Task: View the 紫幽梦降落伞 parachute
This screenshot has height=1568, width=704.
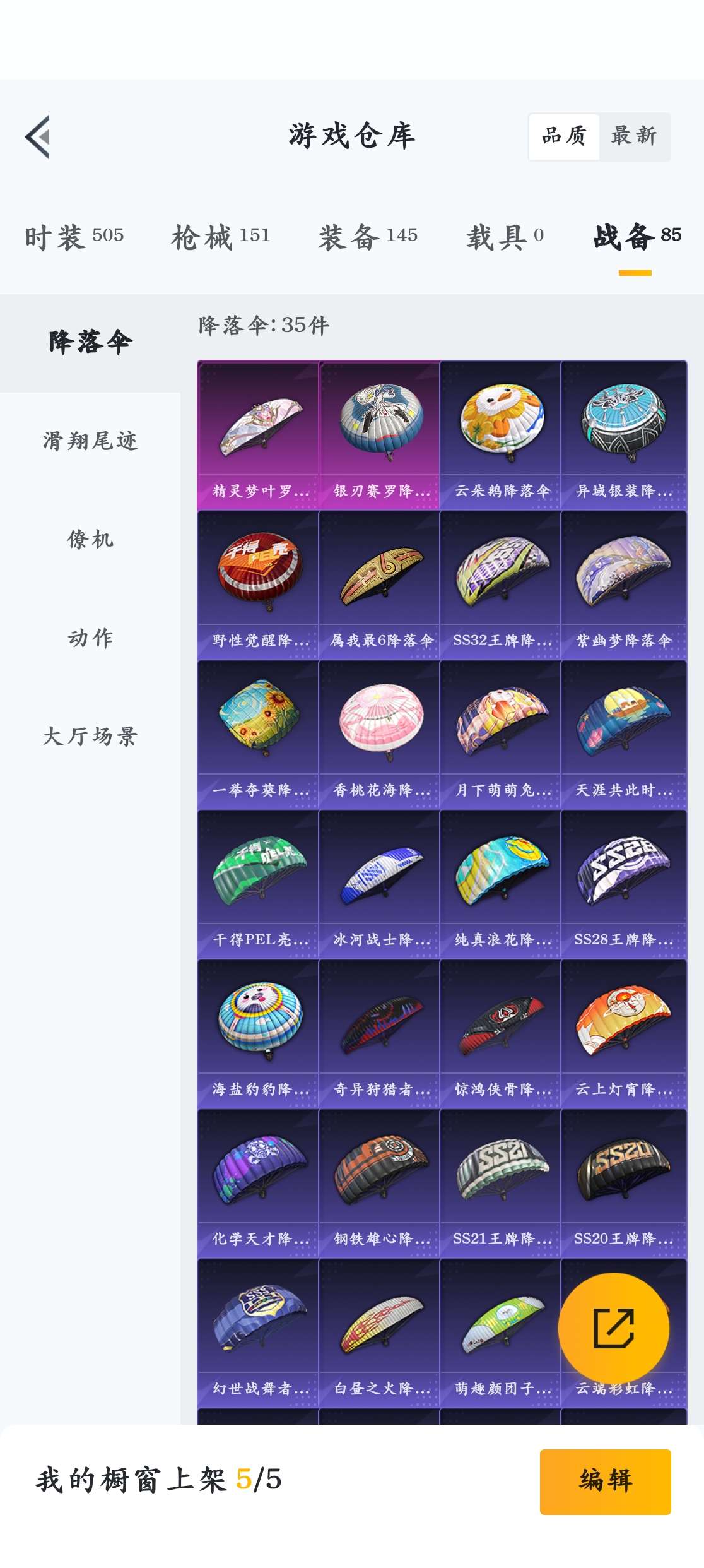Action: (x=623, y=584)
